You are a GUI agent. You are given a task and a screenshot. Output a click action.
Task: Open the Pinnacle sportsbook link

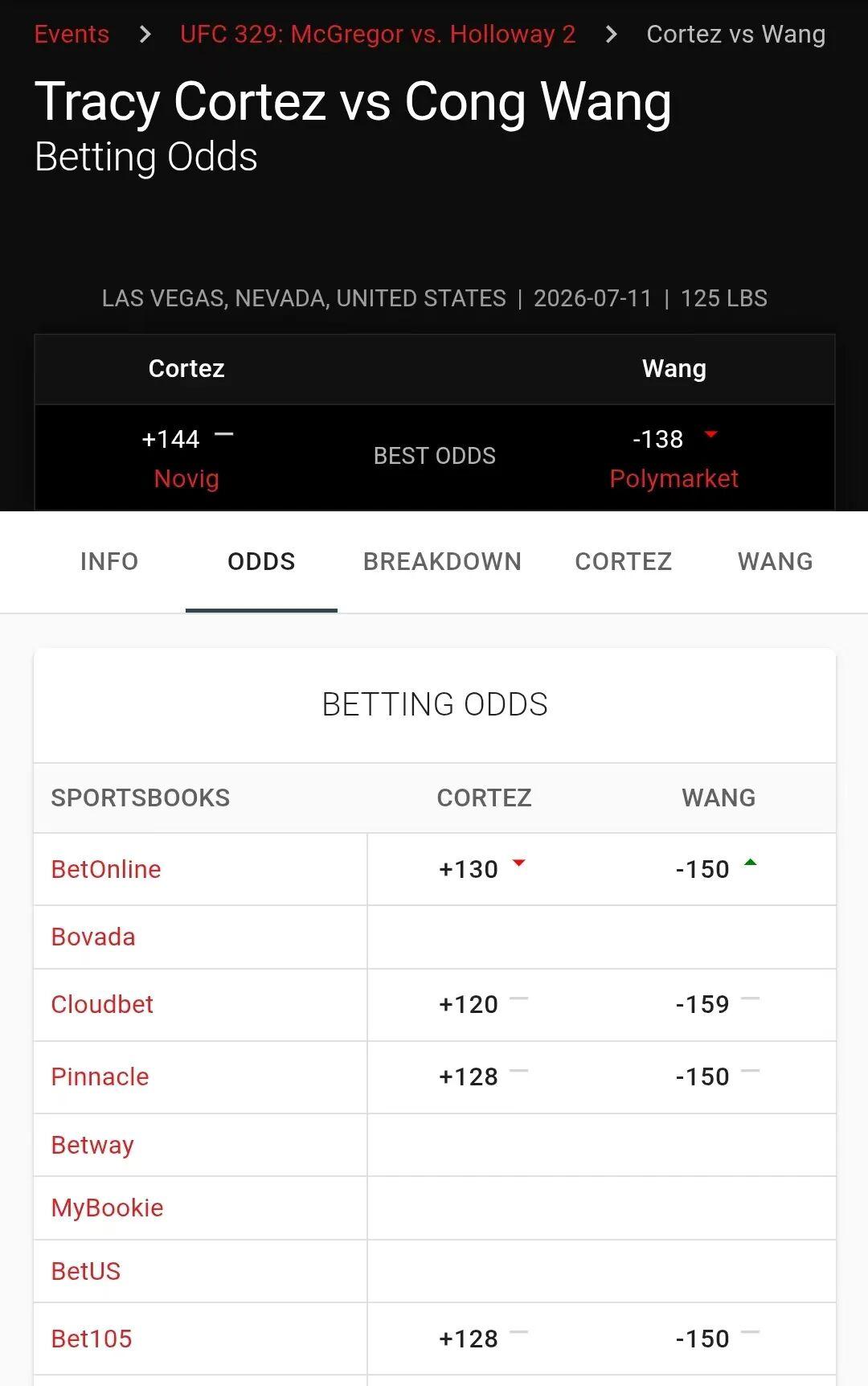coord(100,1076)
